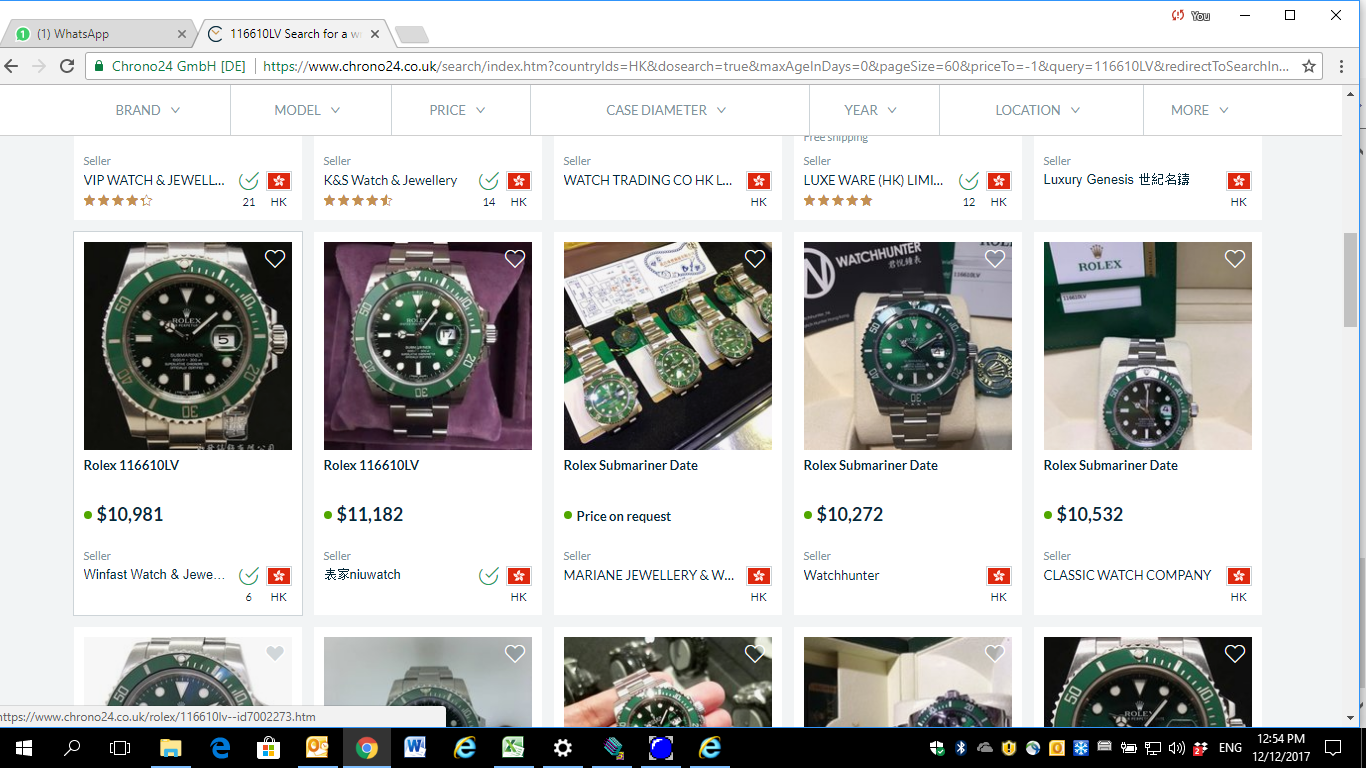Favorite the CLASSIC WATCH COMPANY listing
This screenshot has width=1366, height=768.
point(1235,259)
